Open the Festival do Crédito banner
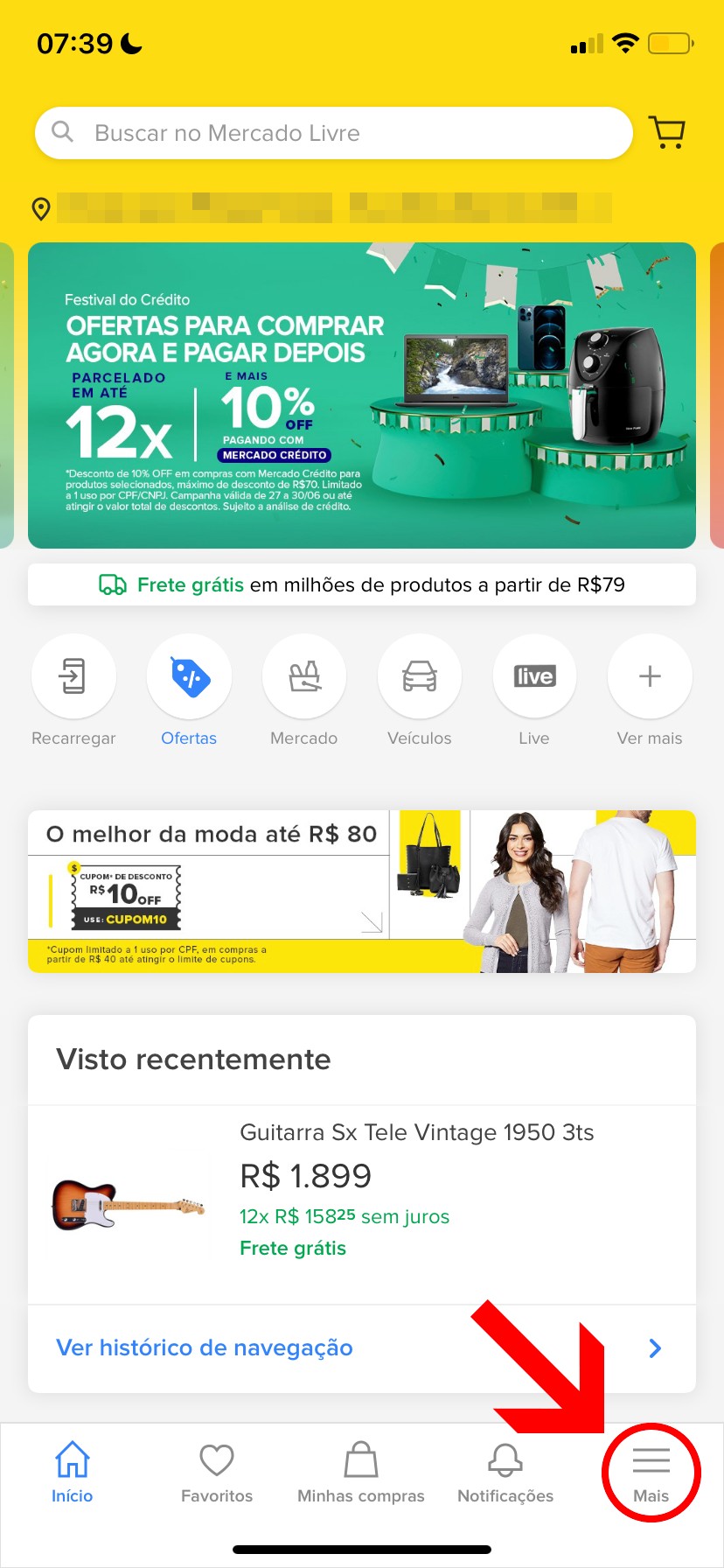This screenshot has height=1568, width=724. 362,395
